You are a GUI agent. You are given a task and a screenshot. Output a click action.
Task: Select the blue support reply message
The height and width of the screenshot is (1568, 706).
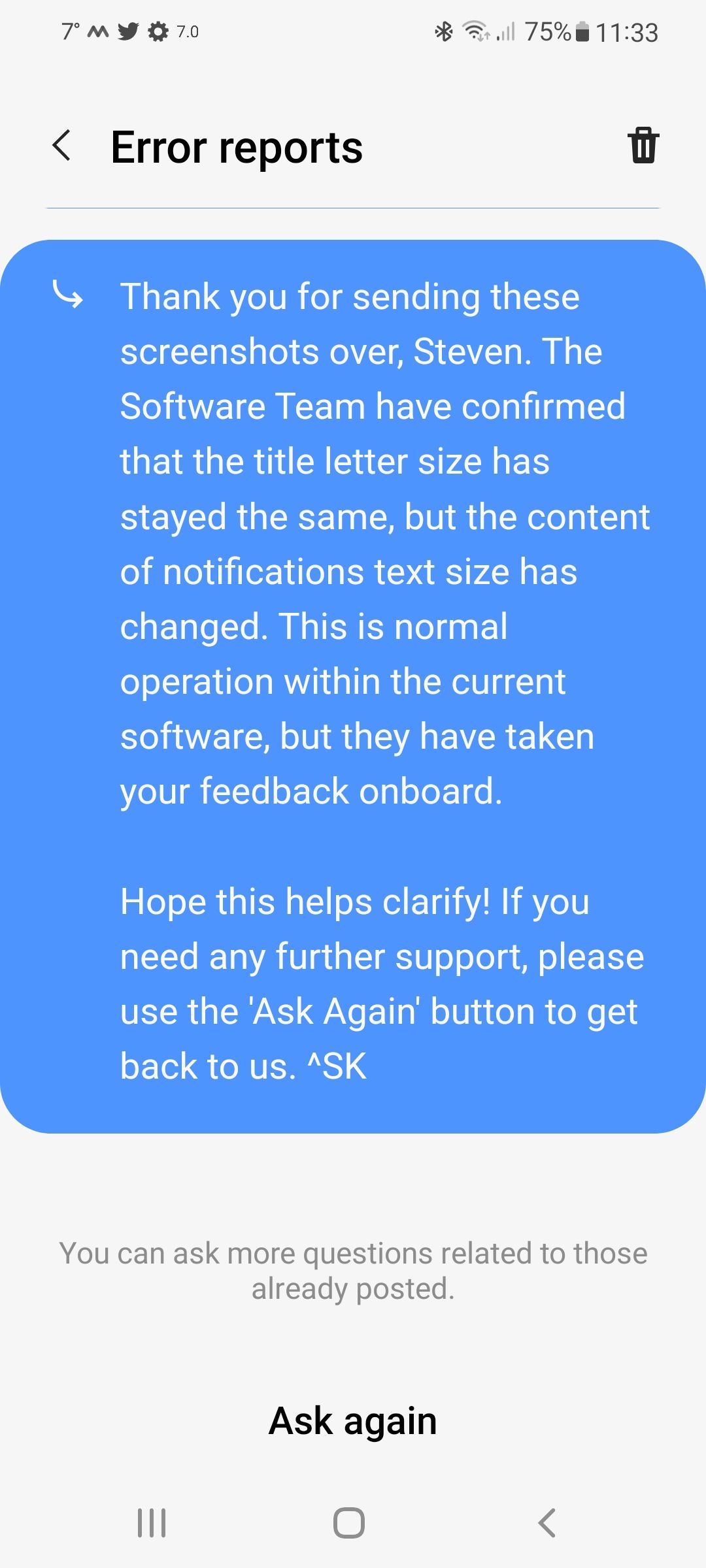click(x=353, y=679)
